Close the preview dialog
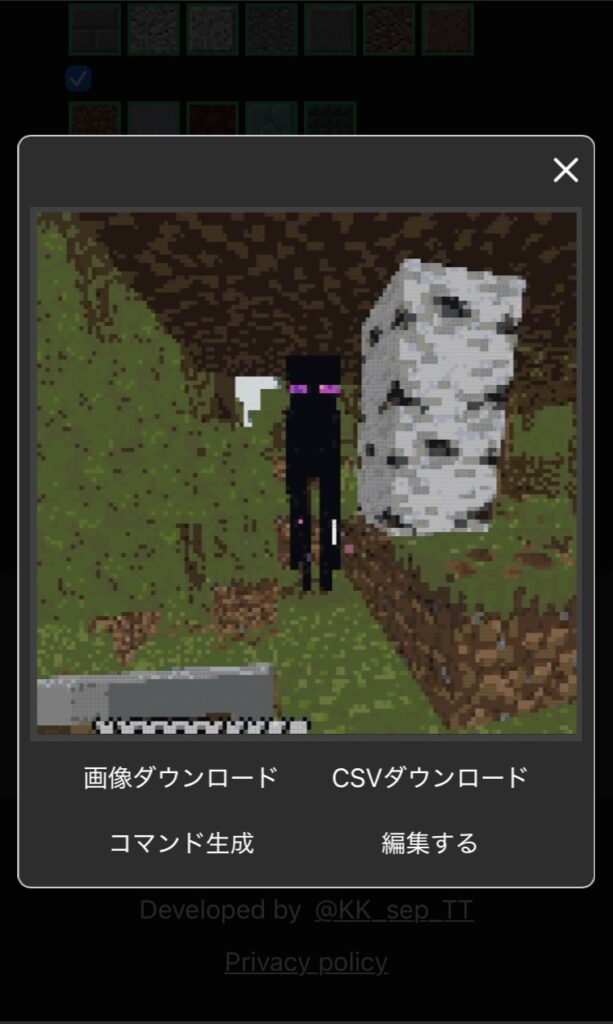The width and height of the screenshot is (613, 1024). [565, 171]
